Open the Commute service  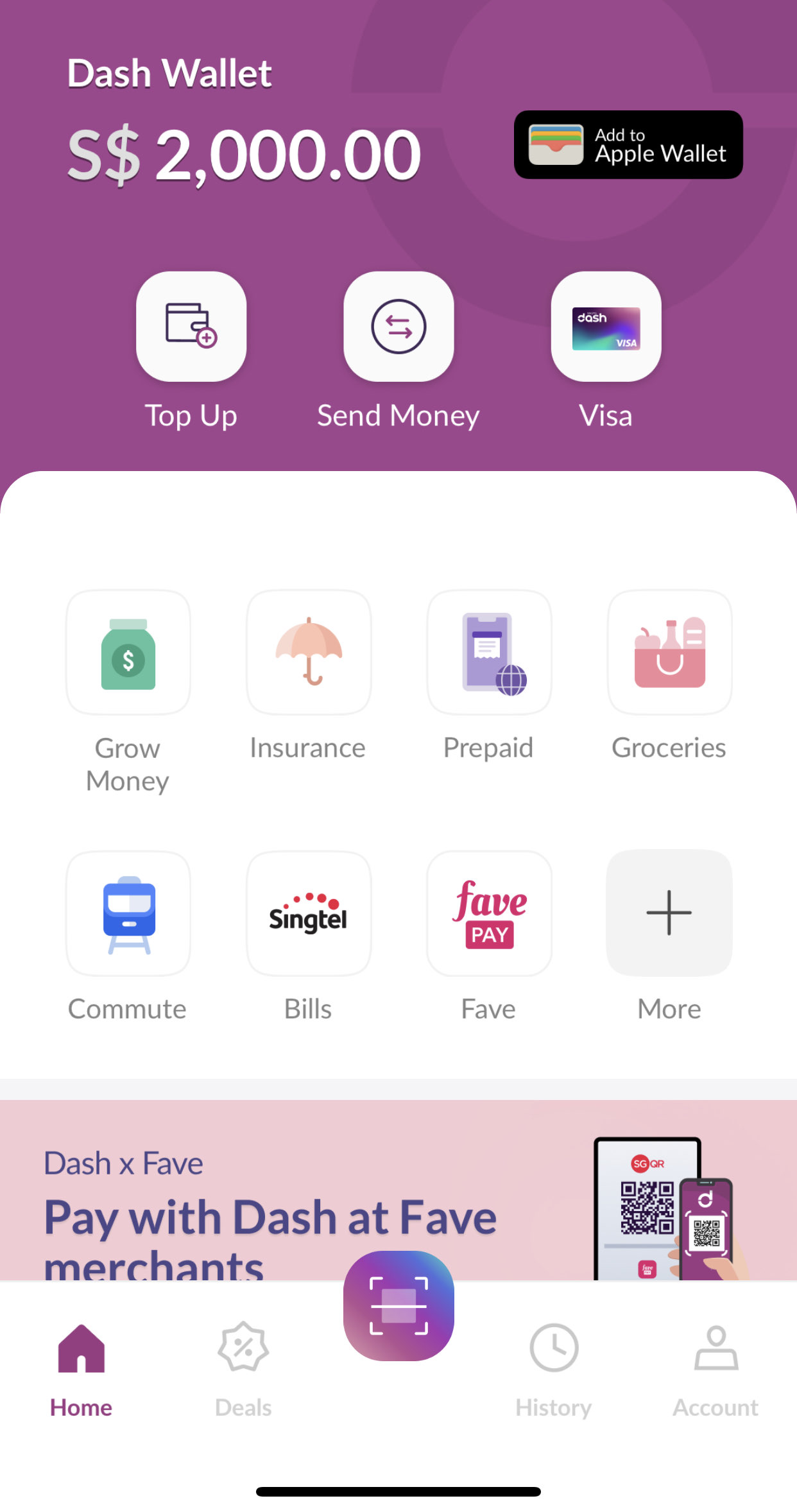(x=128, y=914)
